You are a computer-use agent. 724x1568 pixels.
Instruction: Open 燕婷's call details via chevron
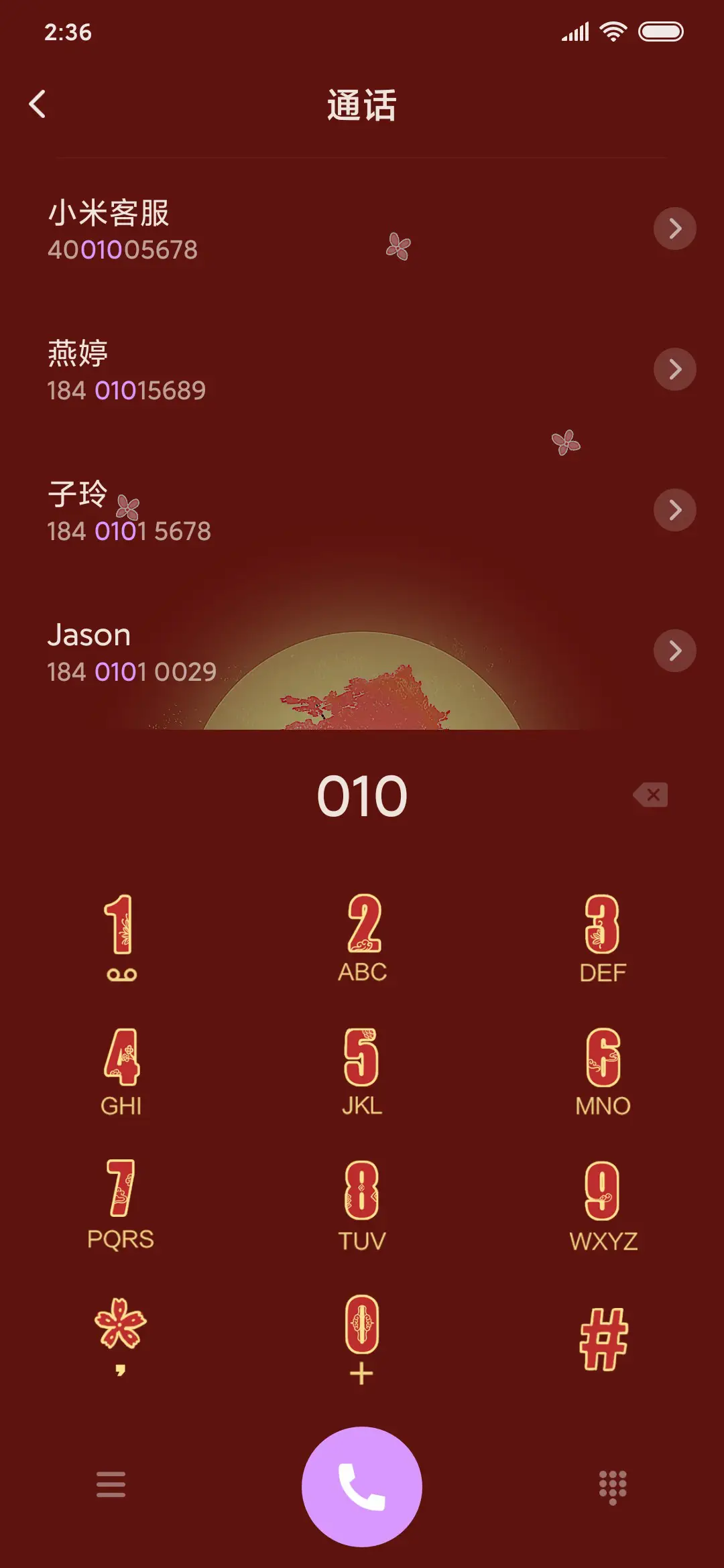click(x=675, y=369)
